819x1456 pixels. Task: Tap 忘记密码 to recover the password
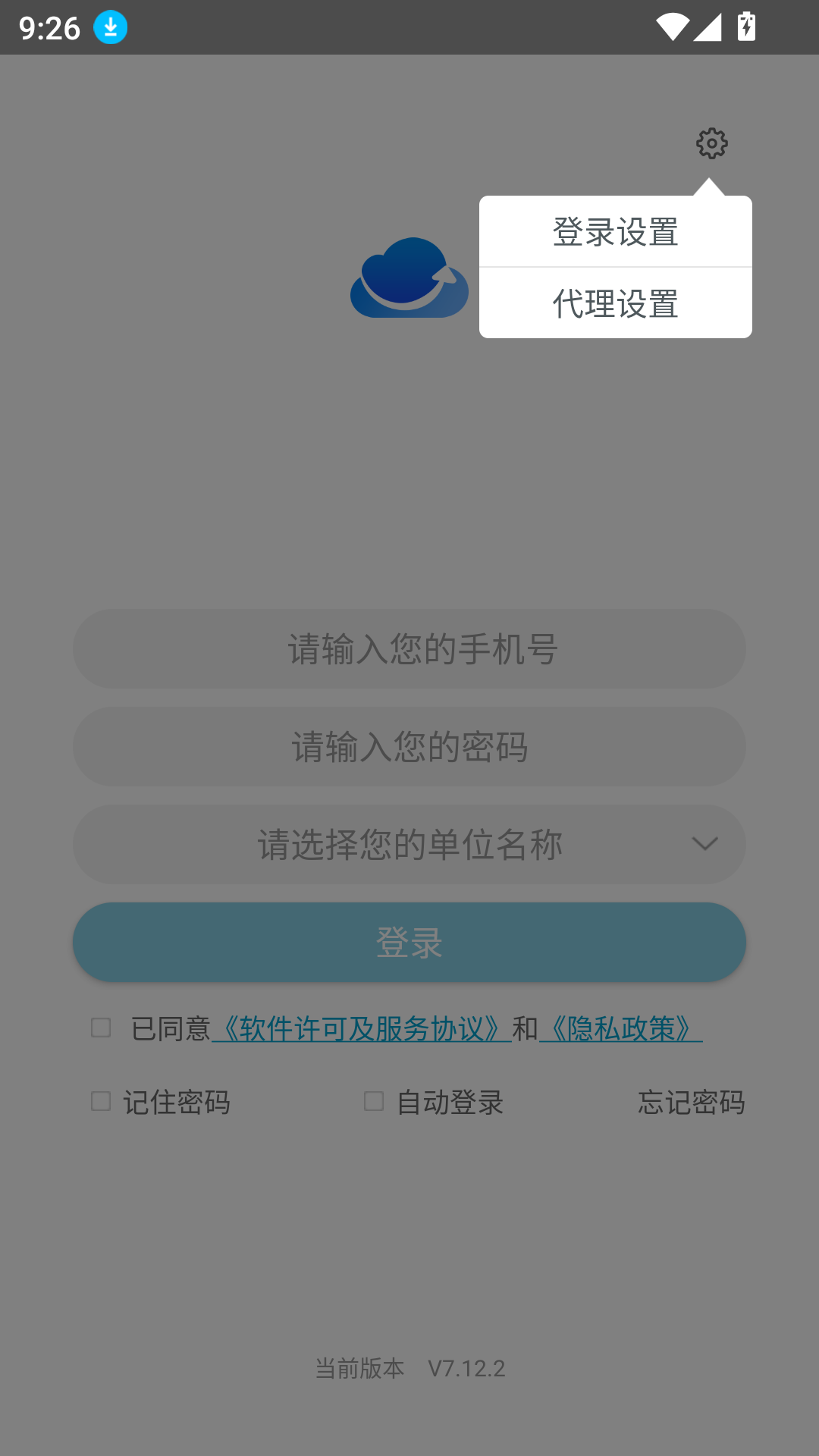(x=691, y=1102)
